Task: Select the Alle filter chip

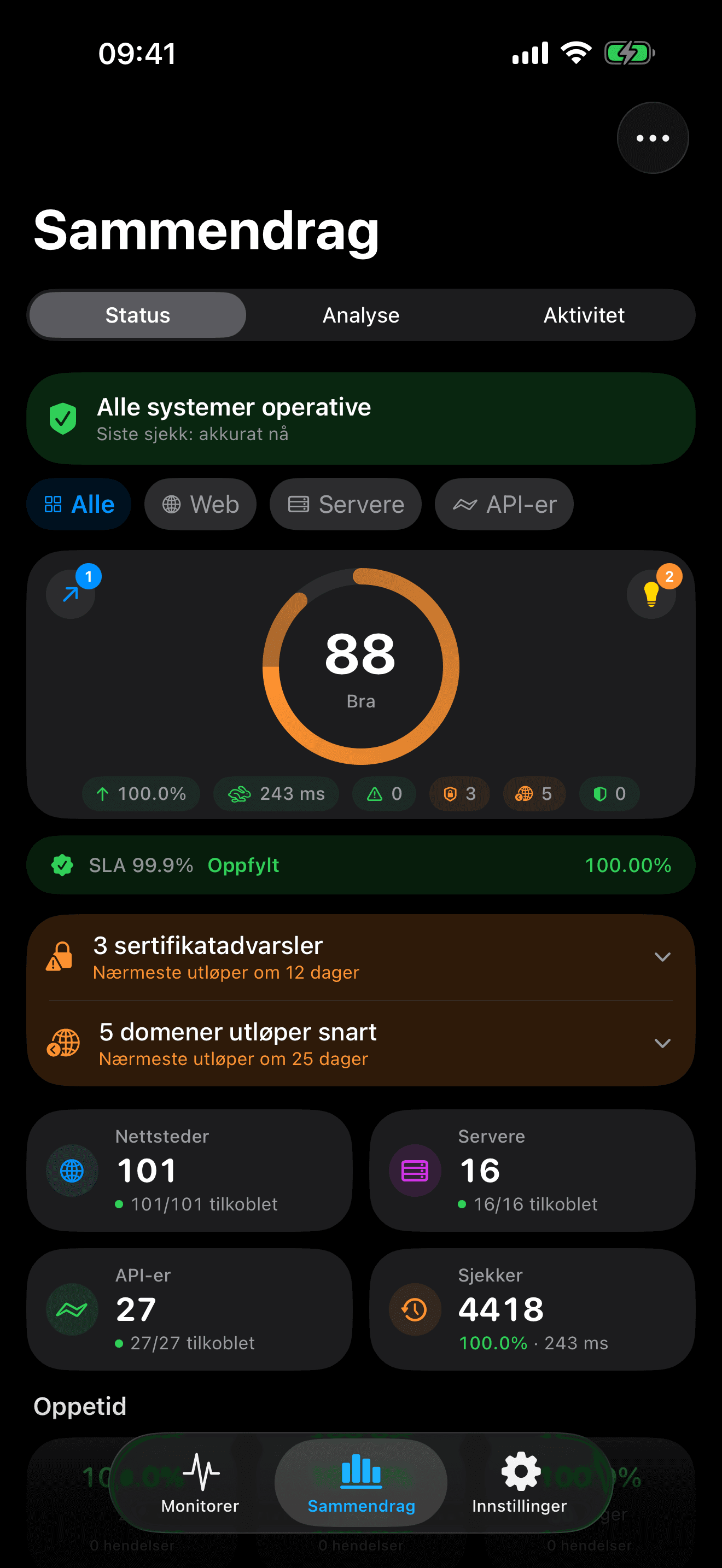Action: click(x=79, y=504)
